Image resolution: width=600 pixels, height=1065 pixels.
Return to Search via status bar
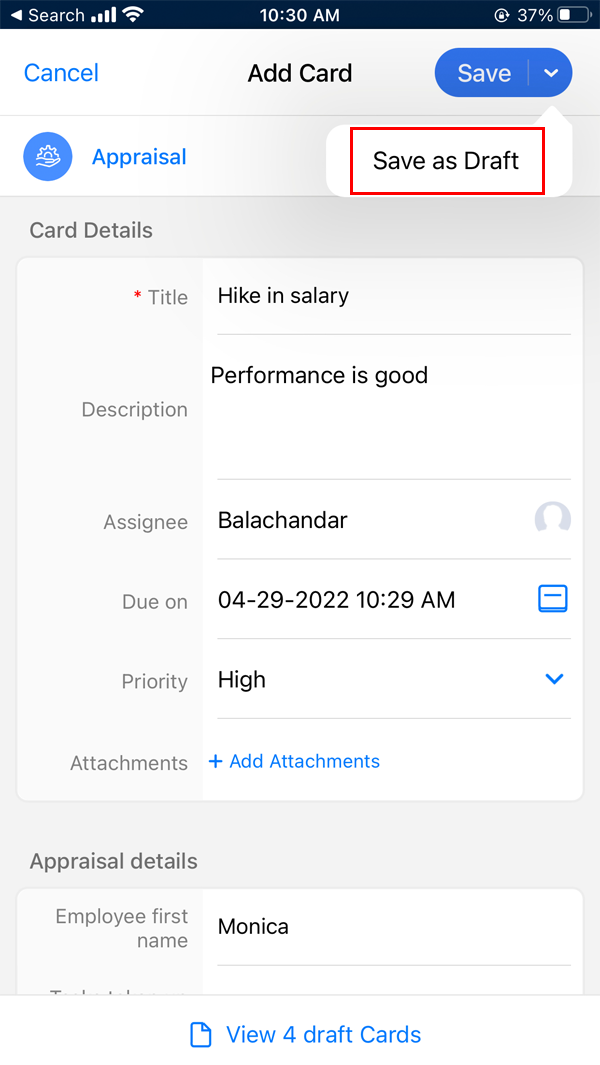pyautogui.click(x=47, y=15)
